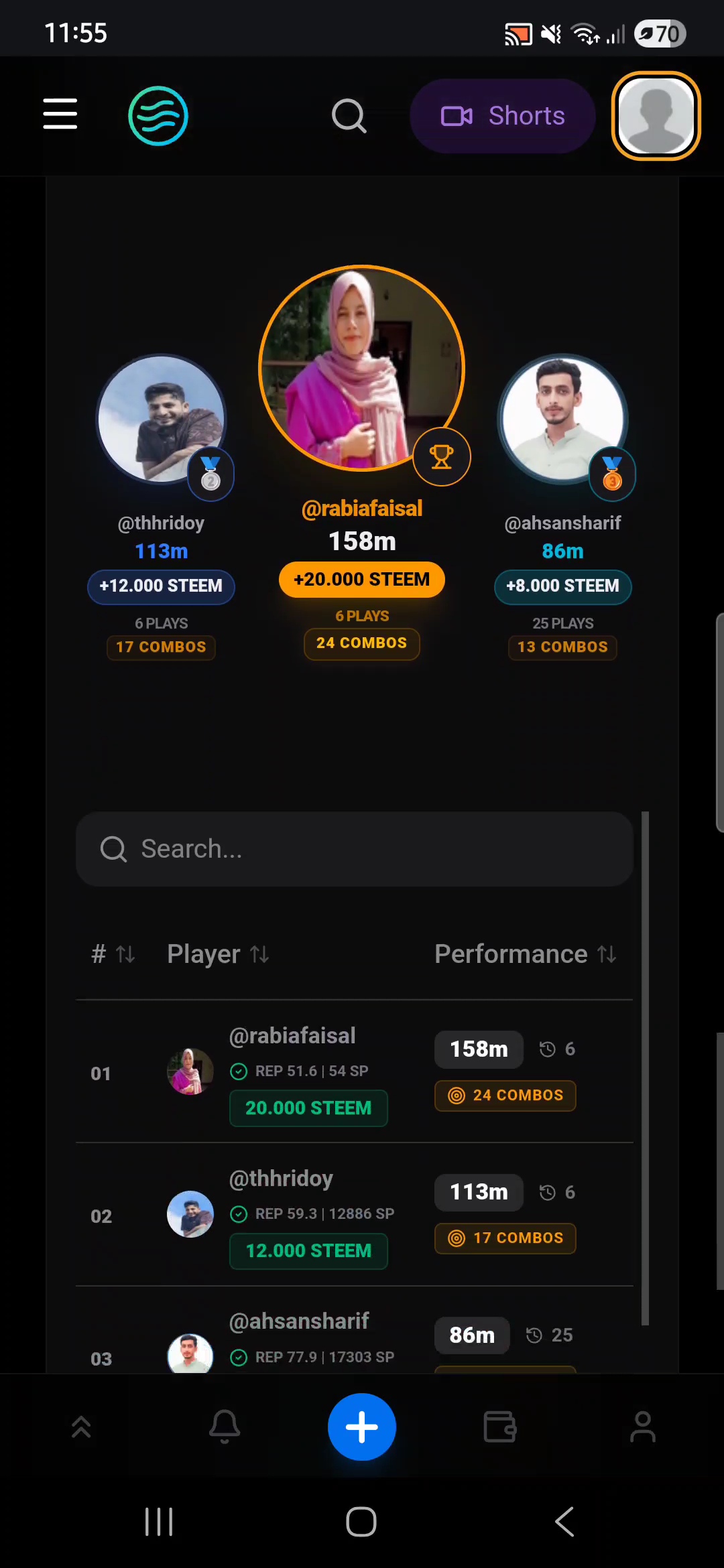
Task: Open @thhridoy's row in the leaderboard
Action: point(281,1179)
